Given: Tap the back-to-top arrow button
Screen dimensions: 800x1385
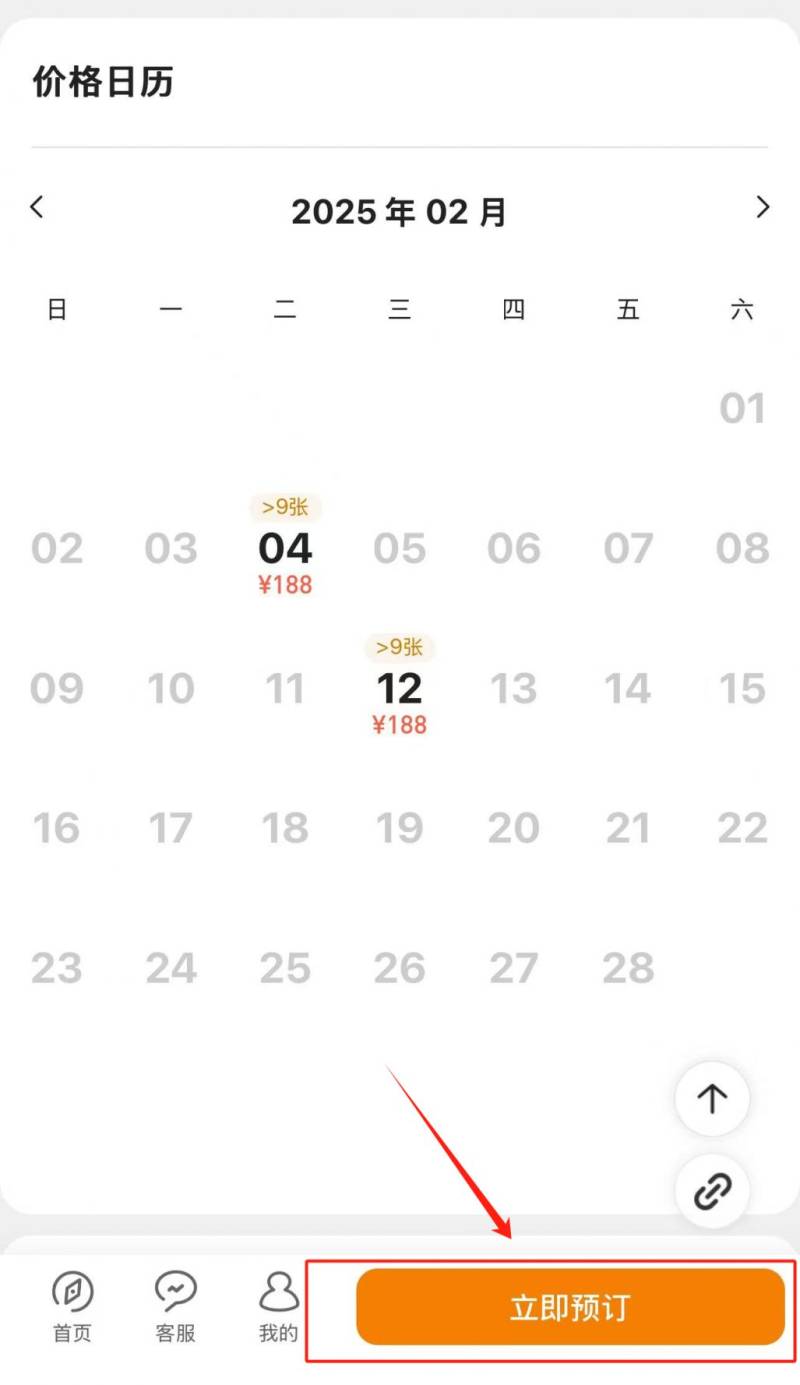Looking at the screenshot, I should click(x=712, y=1099).
